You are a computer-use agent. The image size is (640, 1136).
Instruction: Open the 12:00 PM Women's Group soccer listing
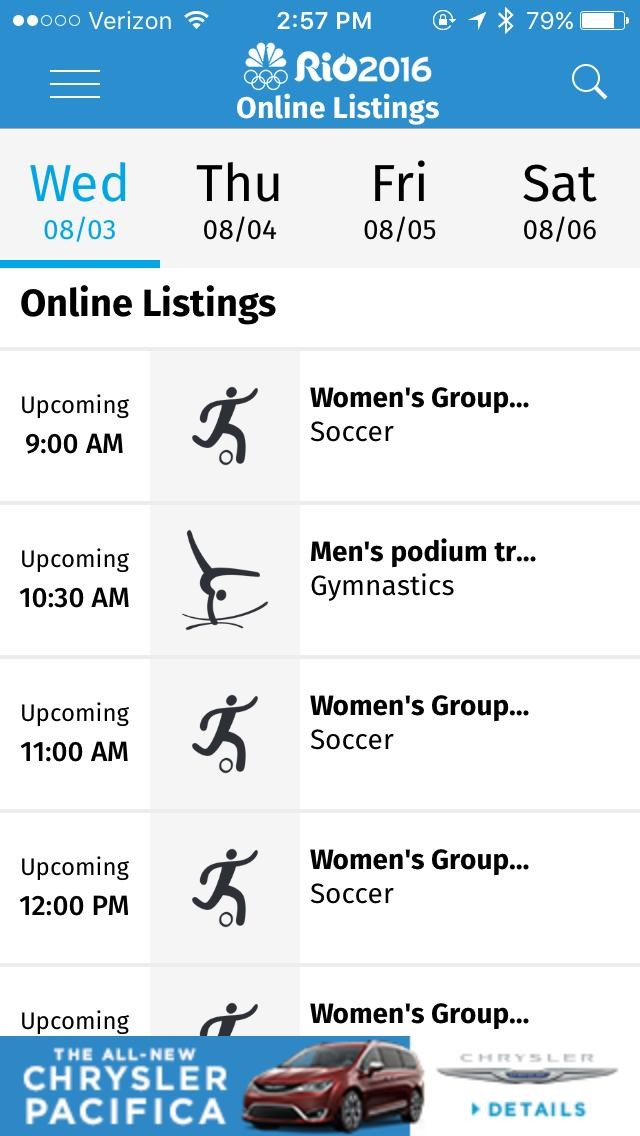click(320, 888)
